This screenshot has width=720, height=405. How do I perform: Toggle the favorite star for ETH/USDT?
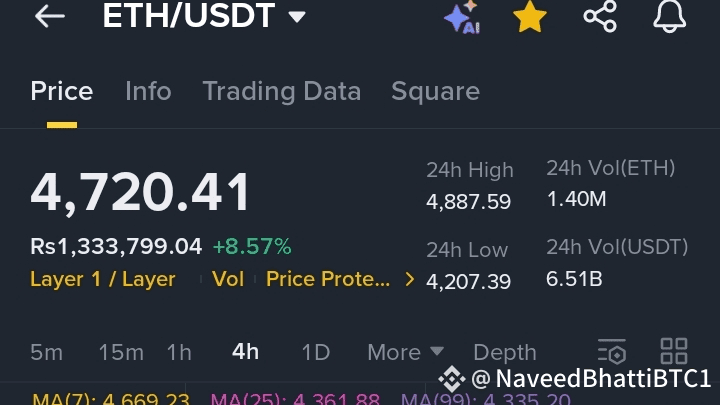[530, 17]
